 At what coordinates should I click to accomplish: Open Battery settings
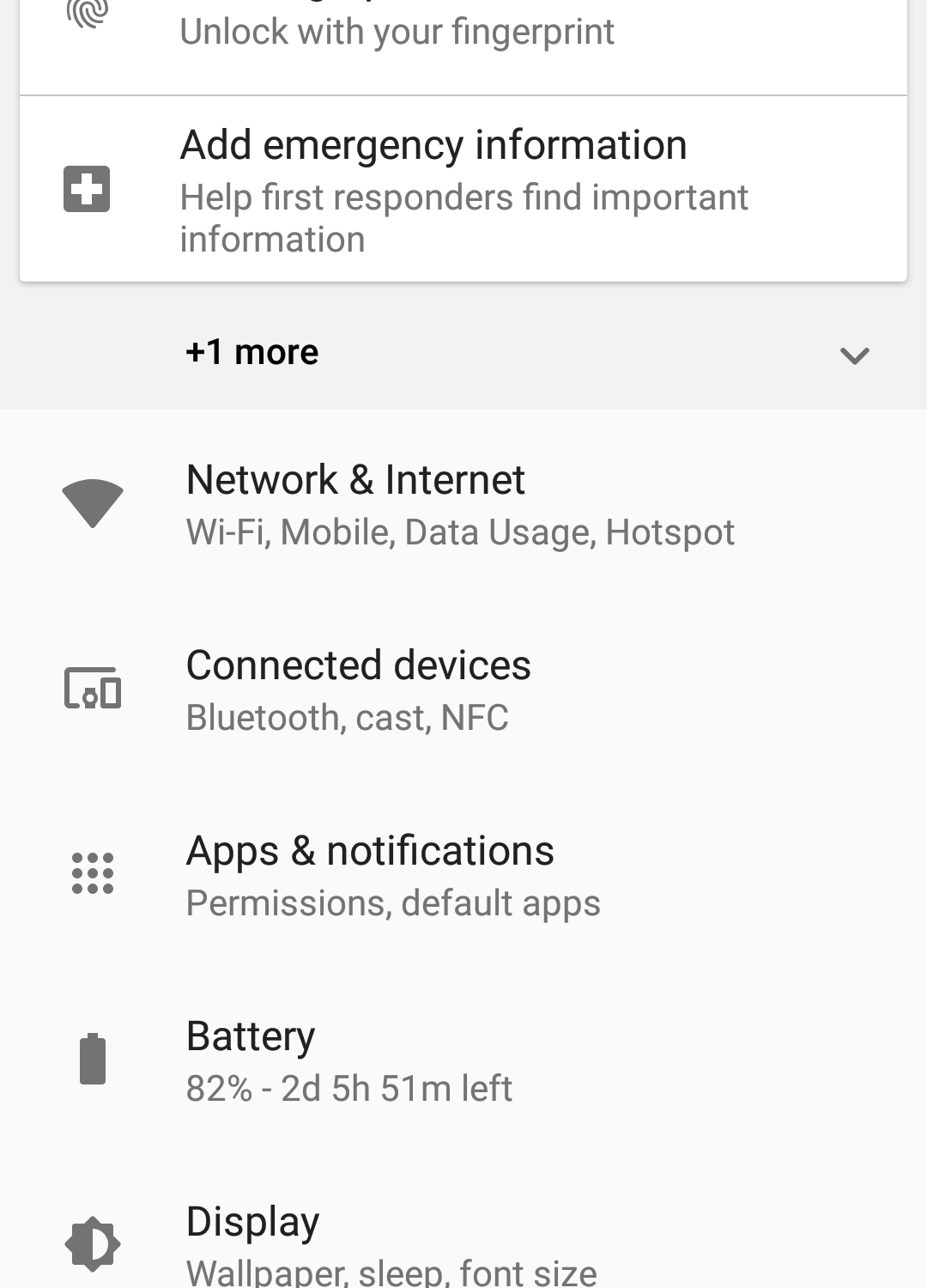pos(463,1061)
